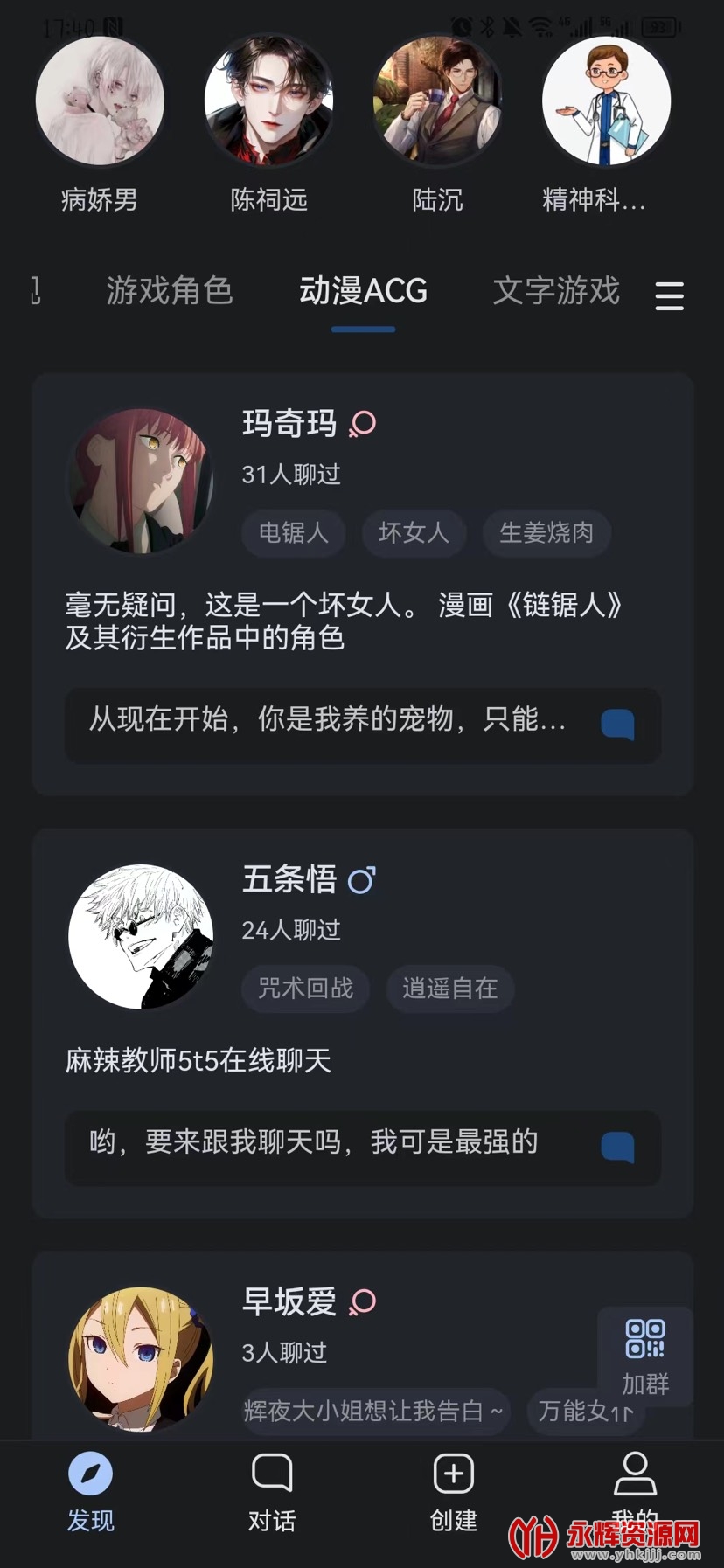724x1568 pixels.
Task: Switch to the 游戏角色 tab
Action: pos(170,291)
